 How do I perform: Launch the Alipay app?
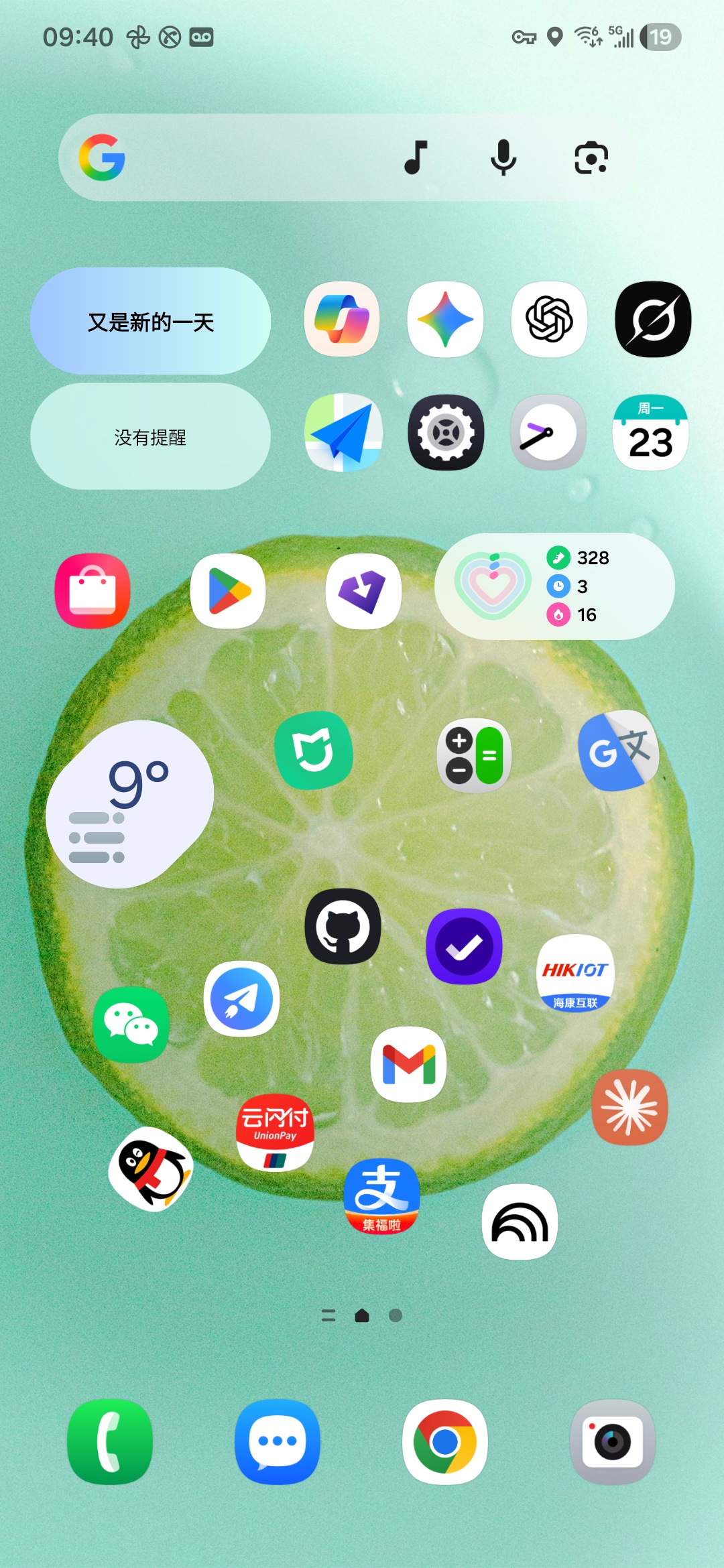click(x=381, y=1196)
